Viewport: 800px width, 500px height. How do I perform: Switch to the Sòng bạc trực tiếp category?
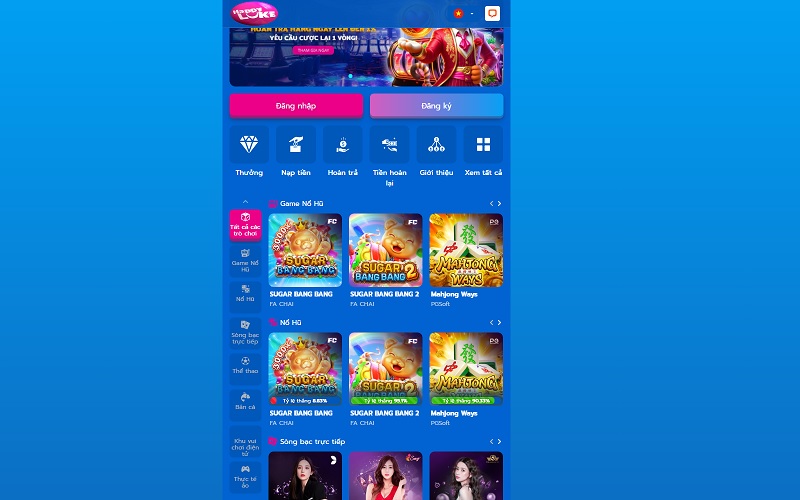pyautogui.click(x=245, y=332)
